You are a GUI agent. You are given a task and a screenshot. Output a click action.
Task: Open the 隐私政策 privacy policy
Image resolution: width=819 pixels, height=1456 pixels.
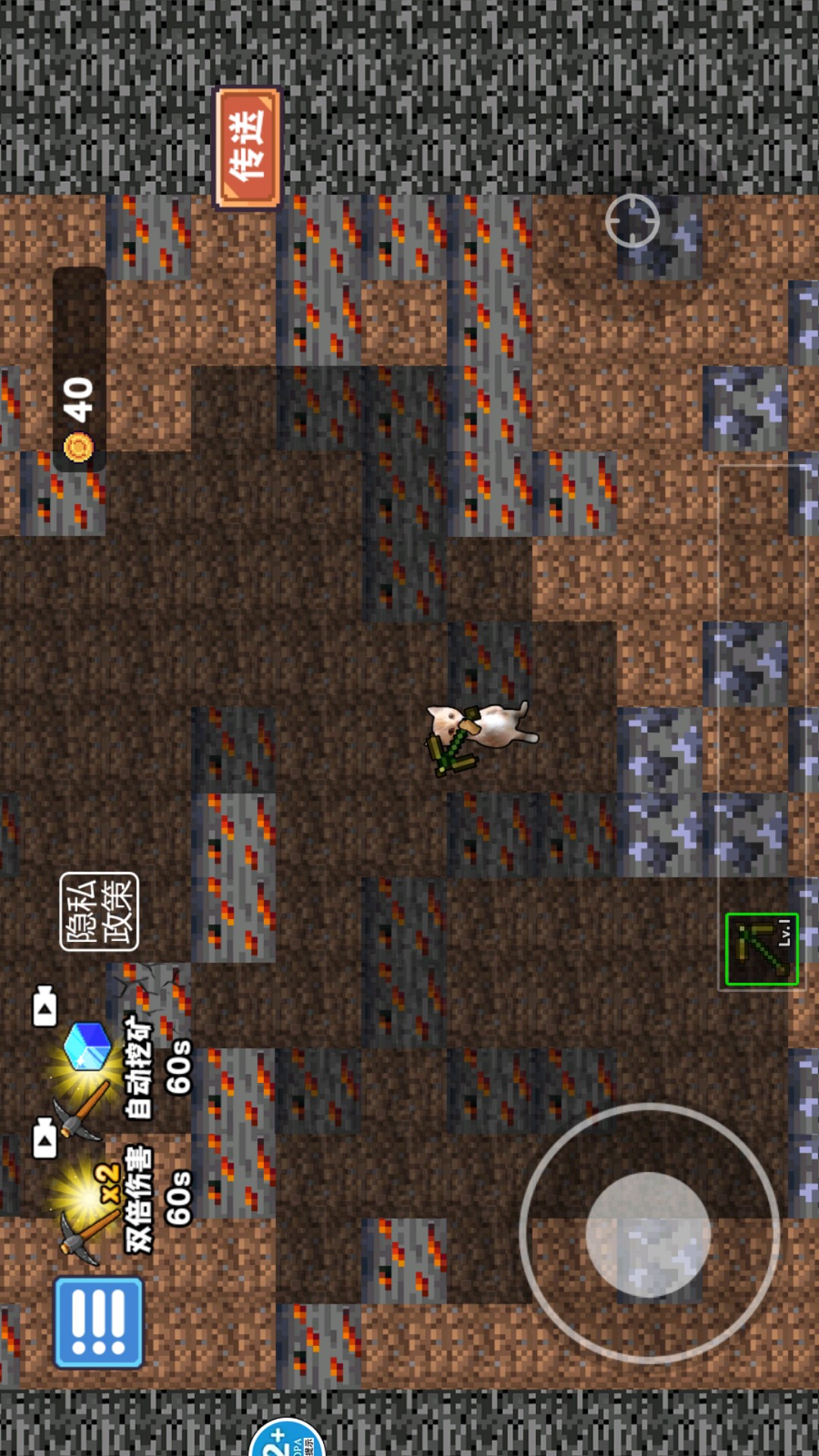tap(99, 912)
